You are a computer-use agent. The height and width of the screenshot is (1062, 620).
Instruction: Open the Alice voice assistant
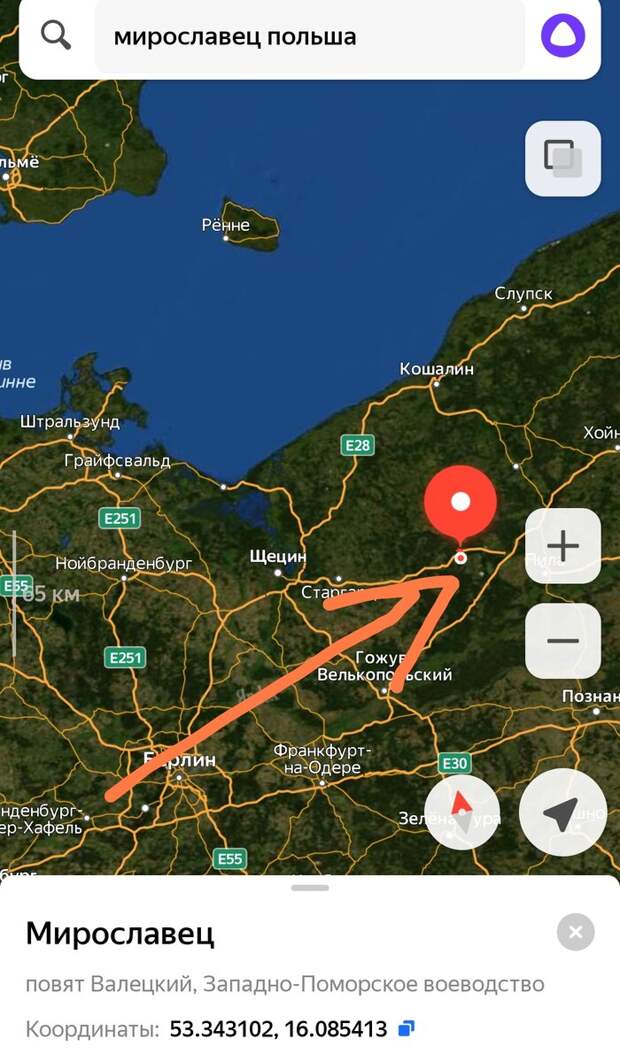coord(563,37)
